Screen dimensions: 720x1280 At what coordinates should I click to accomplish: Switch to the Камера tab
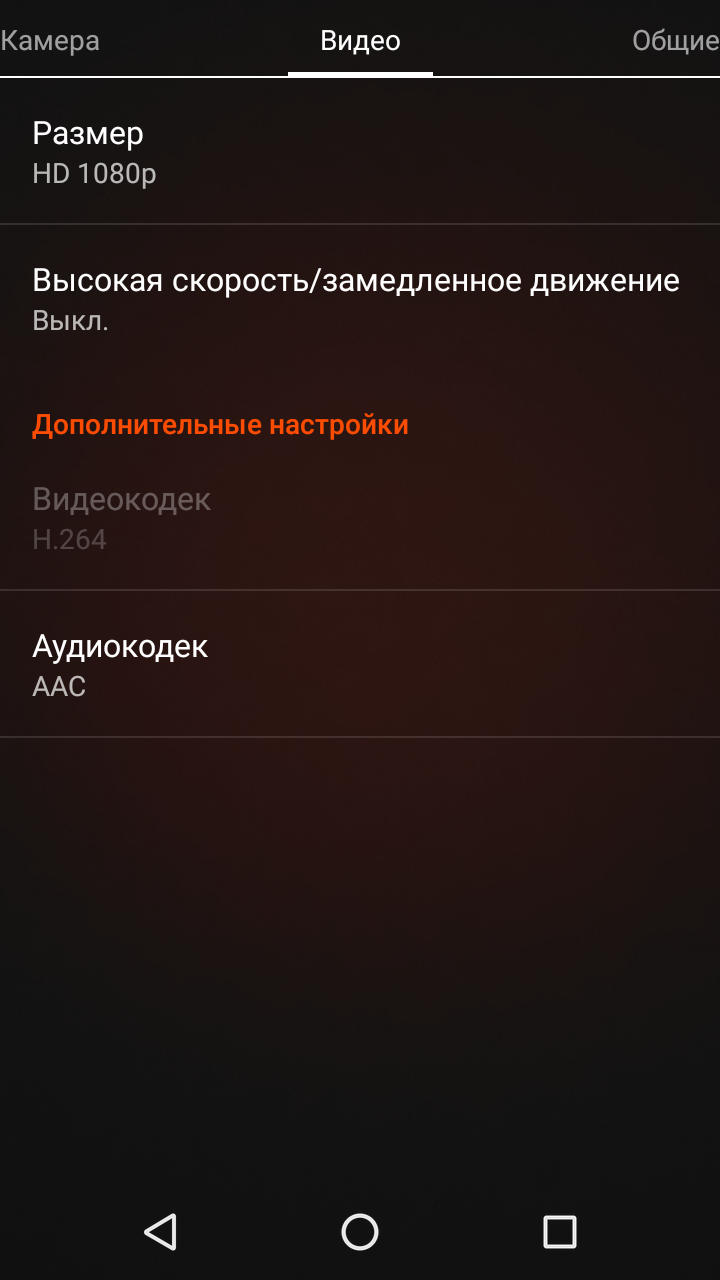coord(50,41)
